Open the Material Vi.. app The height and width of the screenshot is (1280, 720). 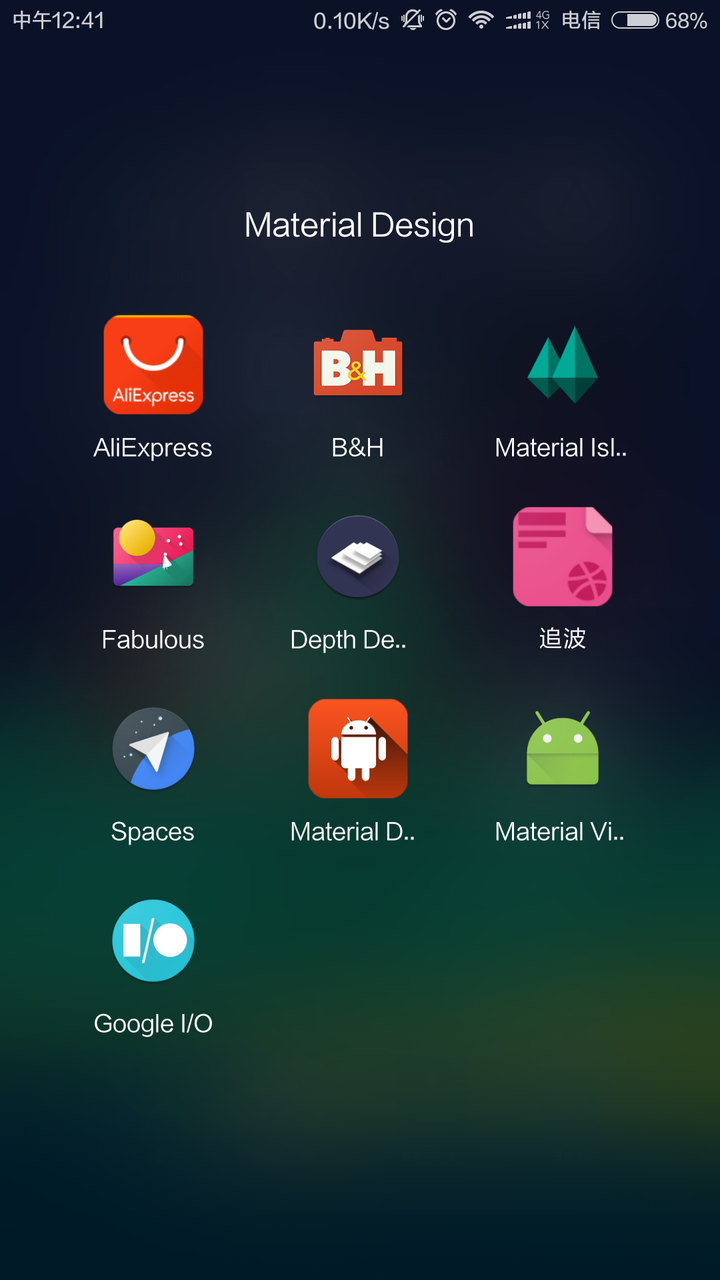pos(562,748)
